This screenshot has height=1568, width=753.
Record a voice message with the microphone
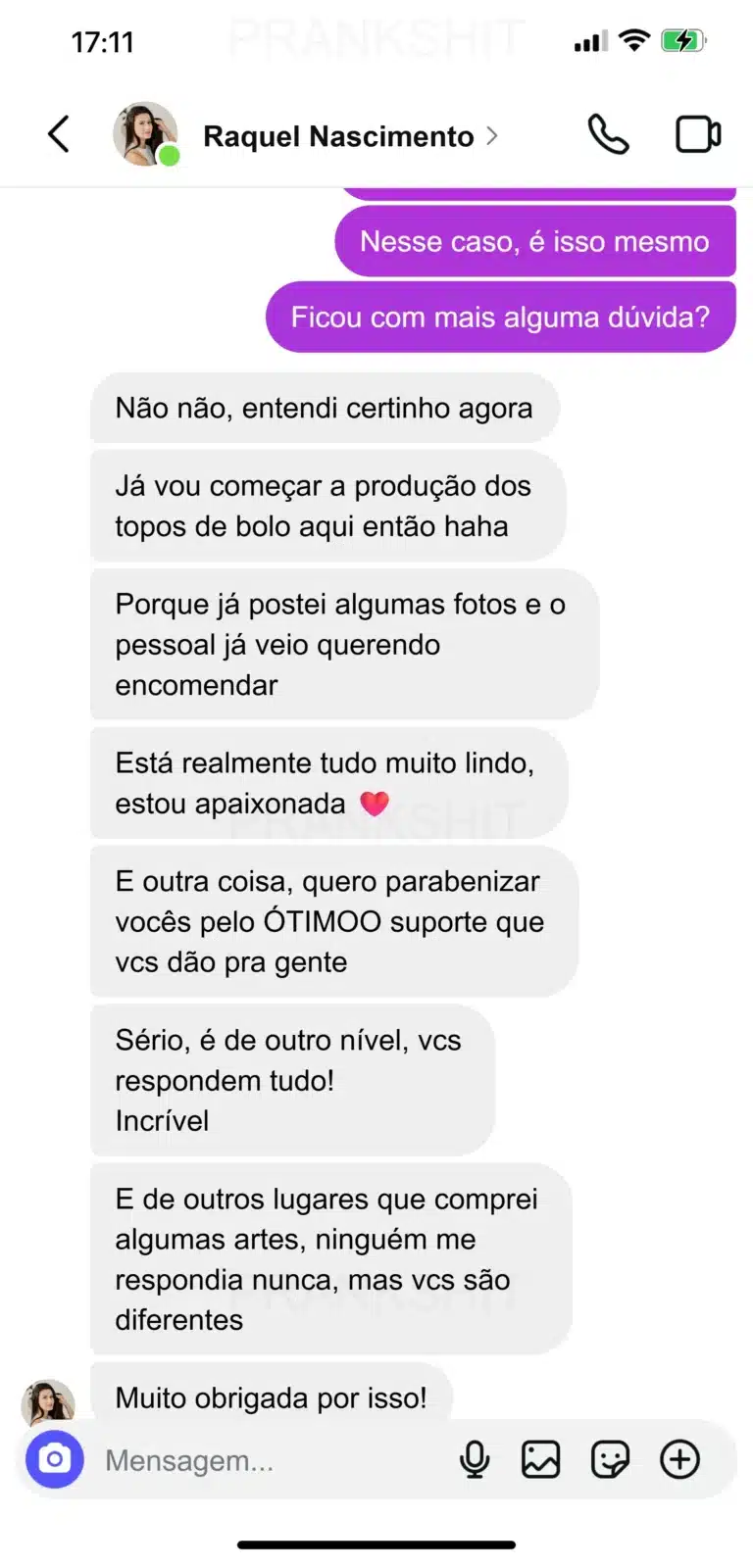coord(475,1459)
